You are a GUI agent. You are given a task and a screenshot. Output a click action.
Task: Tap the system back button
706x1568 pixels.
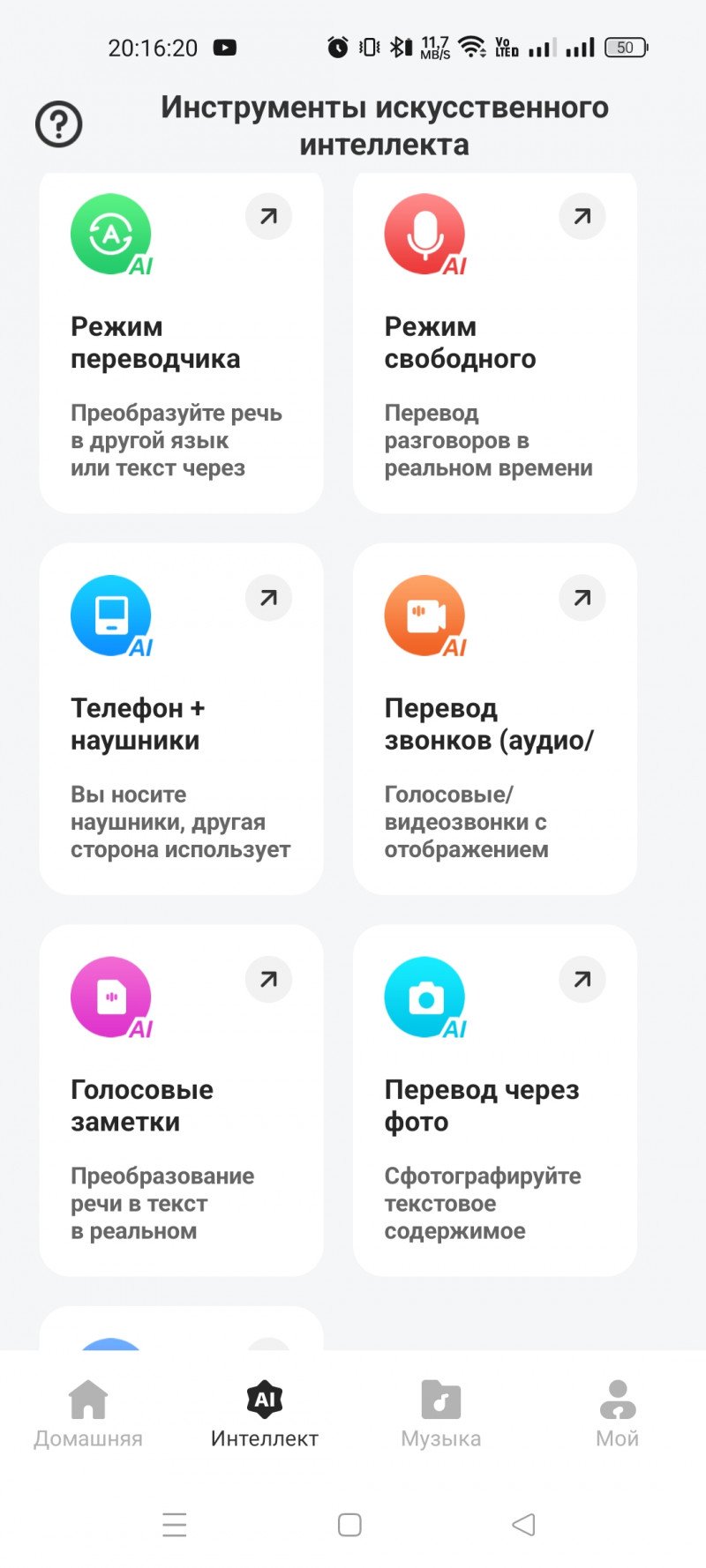pyautogui.click(x=523, y=1524)
